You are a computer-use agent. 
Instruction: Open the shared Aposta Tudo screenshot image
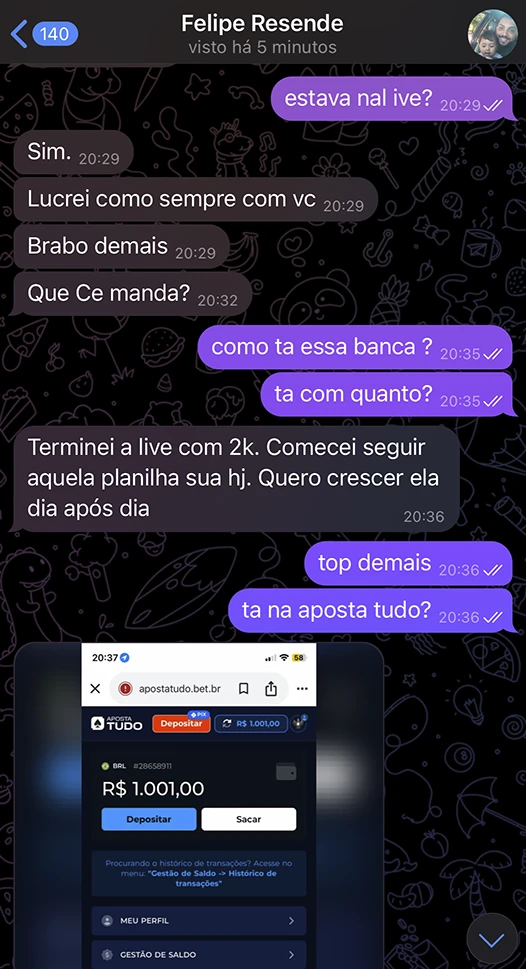pyautogui.click(x=198, y=805)
